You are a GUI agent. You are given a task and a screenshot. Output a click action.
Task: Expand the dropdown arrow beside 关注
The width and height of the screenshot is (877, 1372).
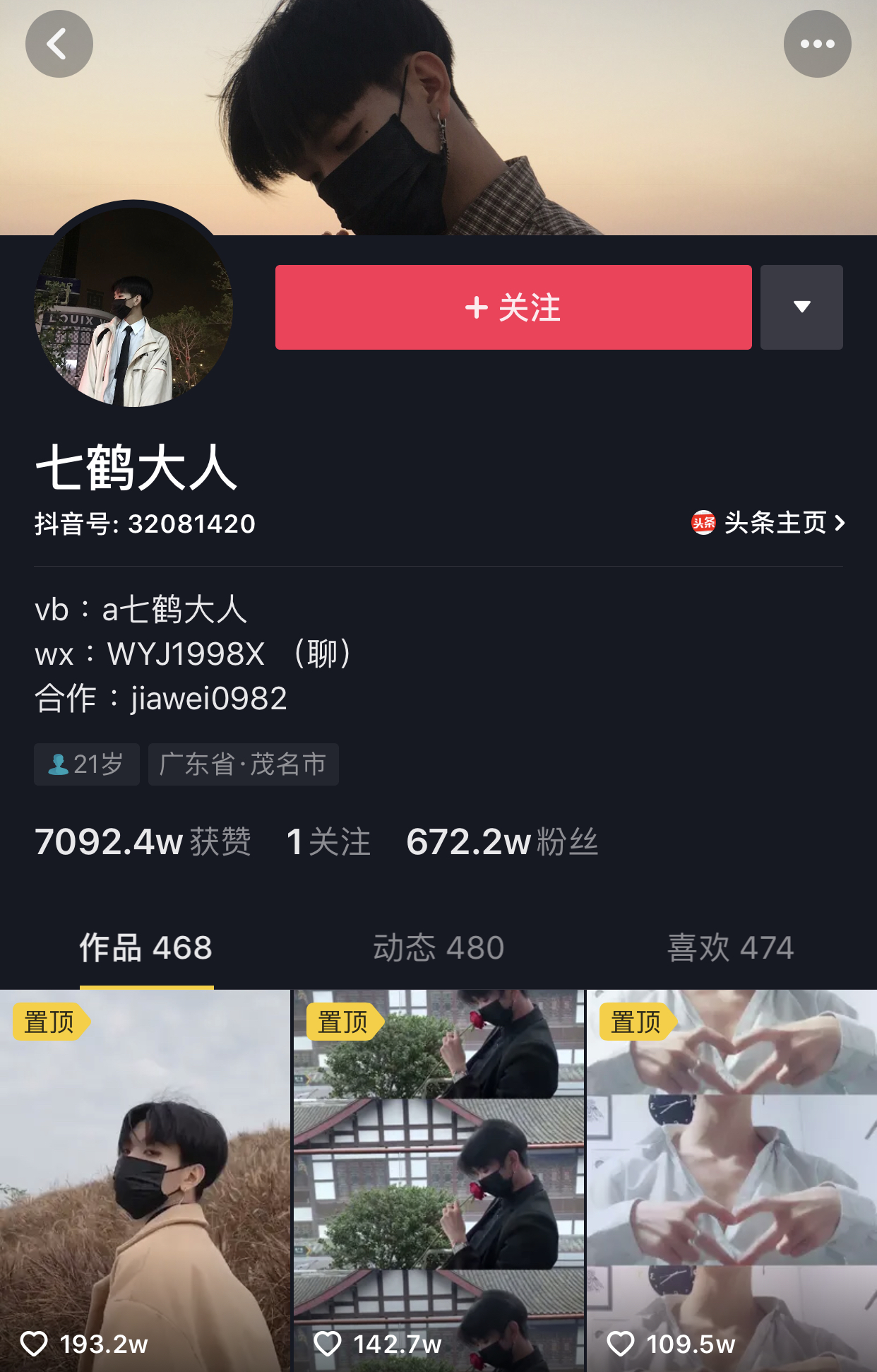pos(801,307)
